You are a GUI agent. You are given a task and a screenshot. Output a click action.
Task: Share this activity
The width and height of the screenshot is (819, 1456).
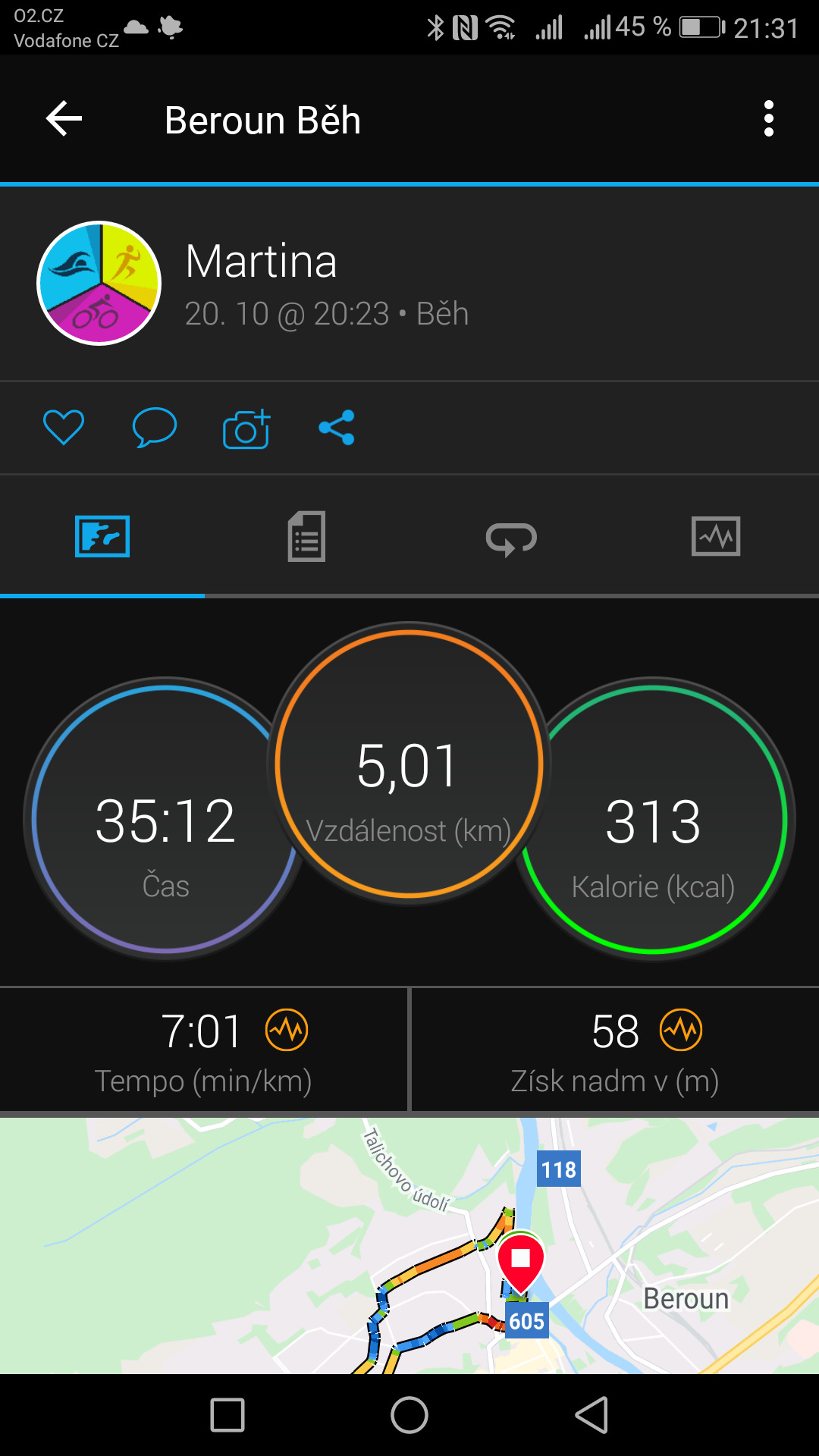(337, 427)
